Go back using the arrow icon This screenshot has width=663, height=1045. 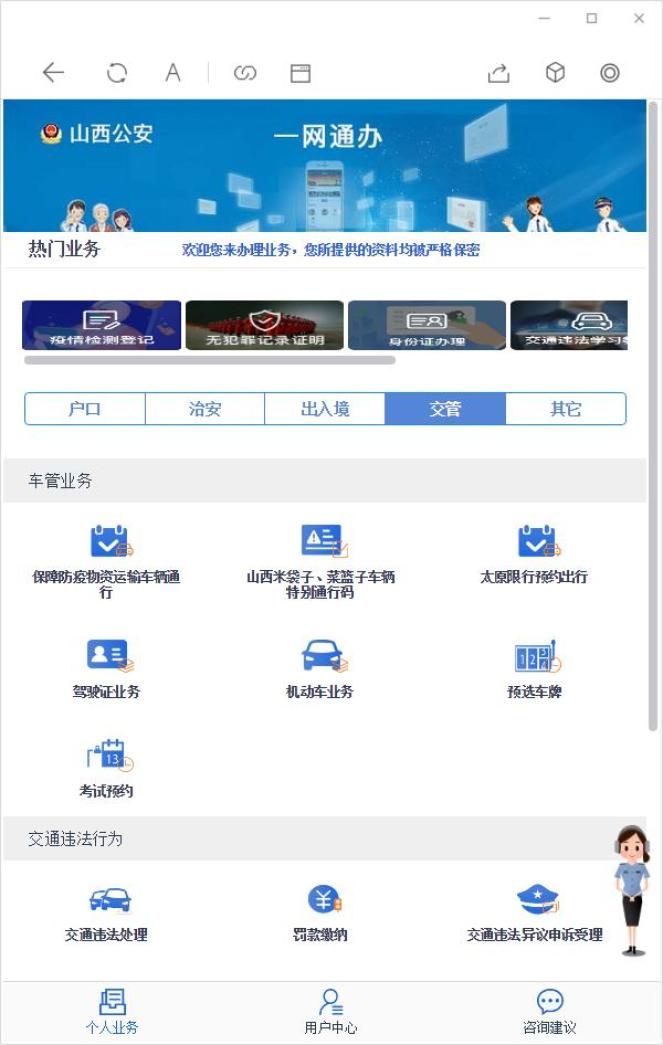click(x=53, y=72)
